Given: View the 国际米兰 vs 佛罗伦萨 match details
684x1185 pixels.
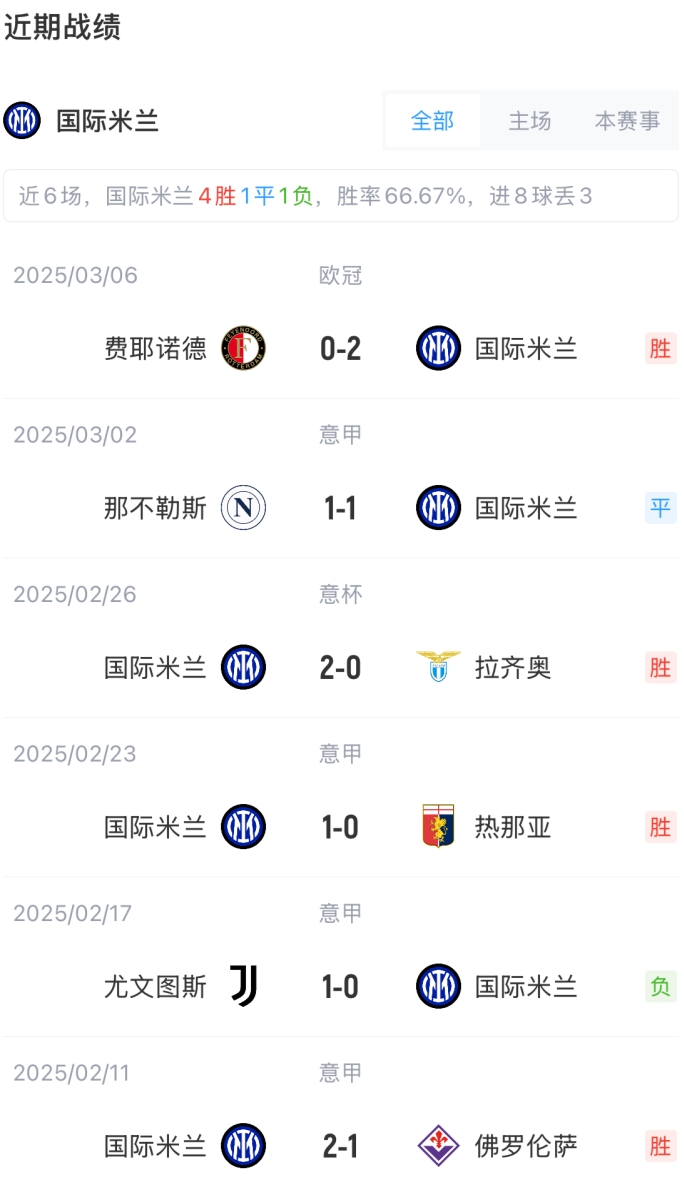Looking at the screenshot, I should 340,1146.
